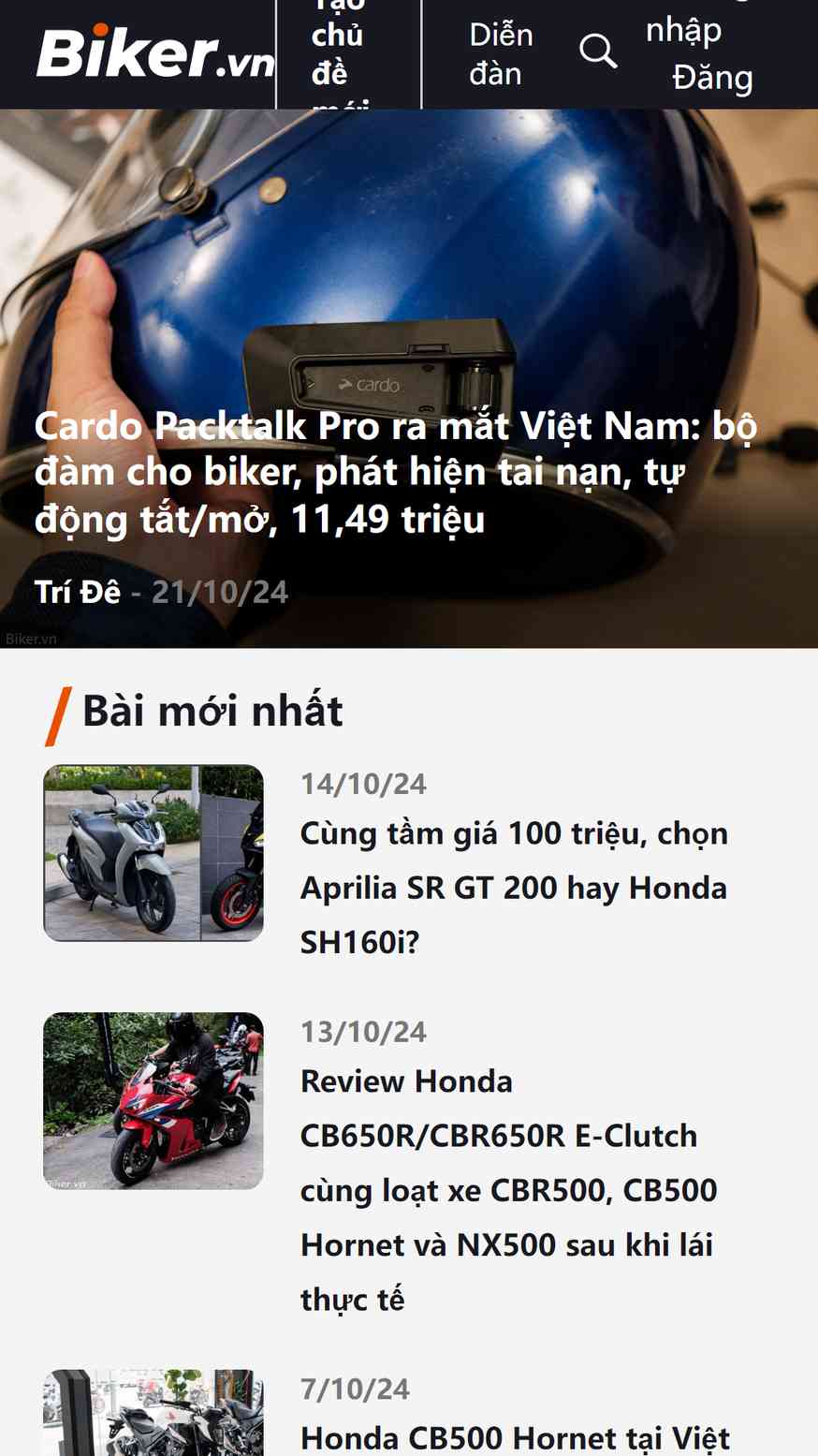
Task: Open the Diễn đàn forum link
Action: pos(500,54)
